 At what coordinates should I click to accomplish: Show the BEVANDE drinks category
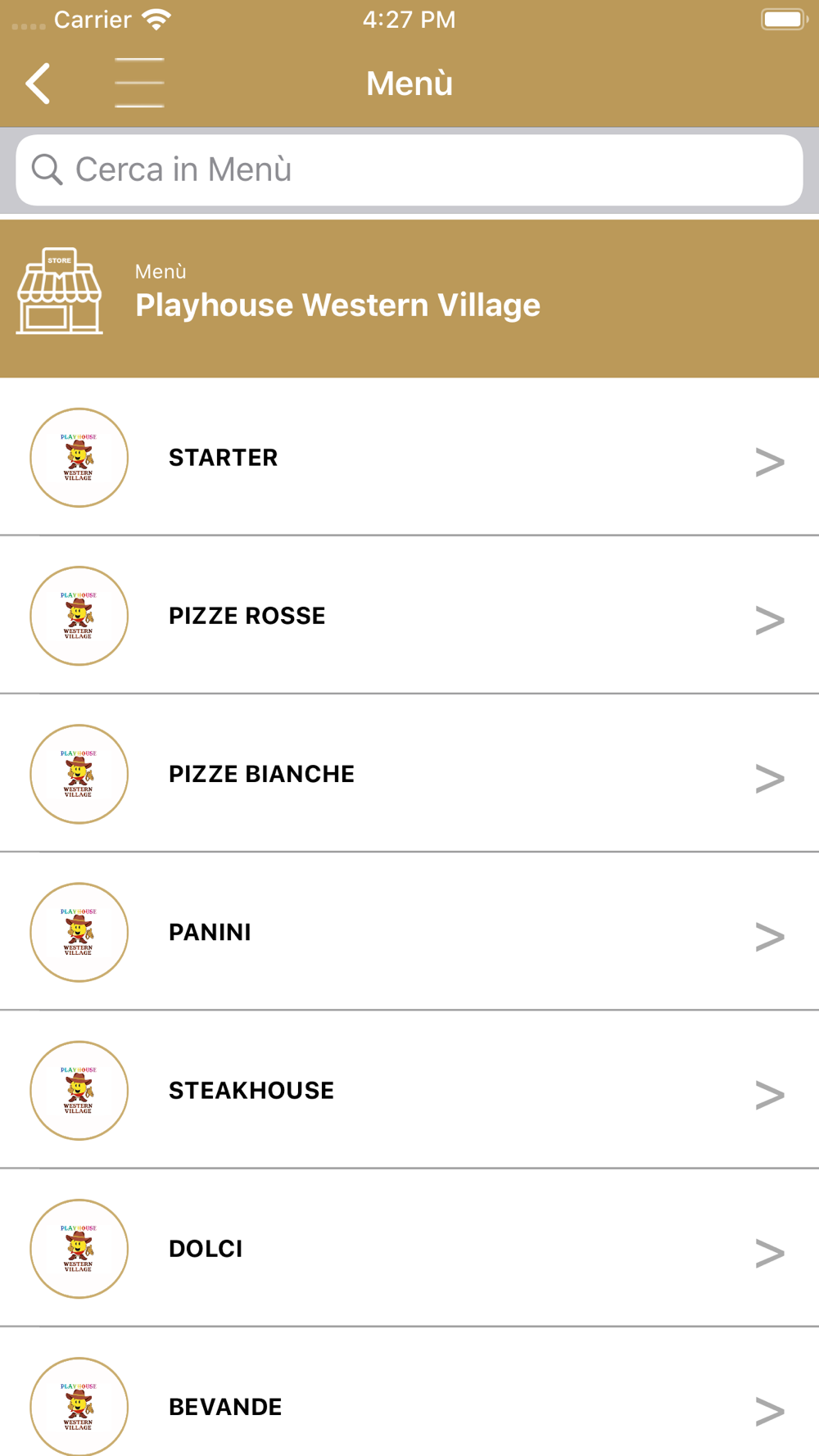pyautogui.click(x=409, y=1392)
